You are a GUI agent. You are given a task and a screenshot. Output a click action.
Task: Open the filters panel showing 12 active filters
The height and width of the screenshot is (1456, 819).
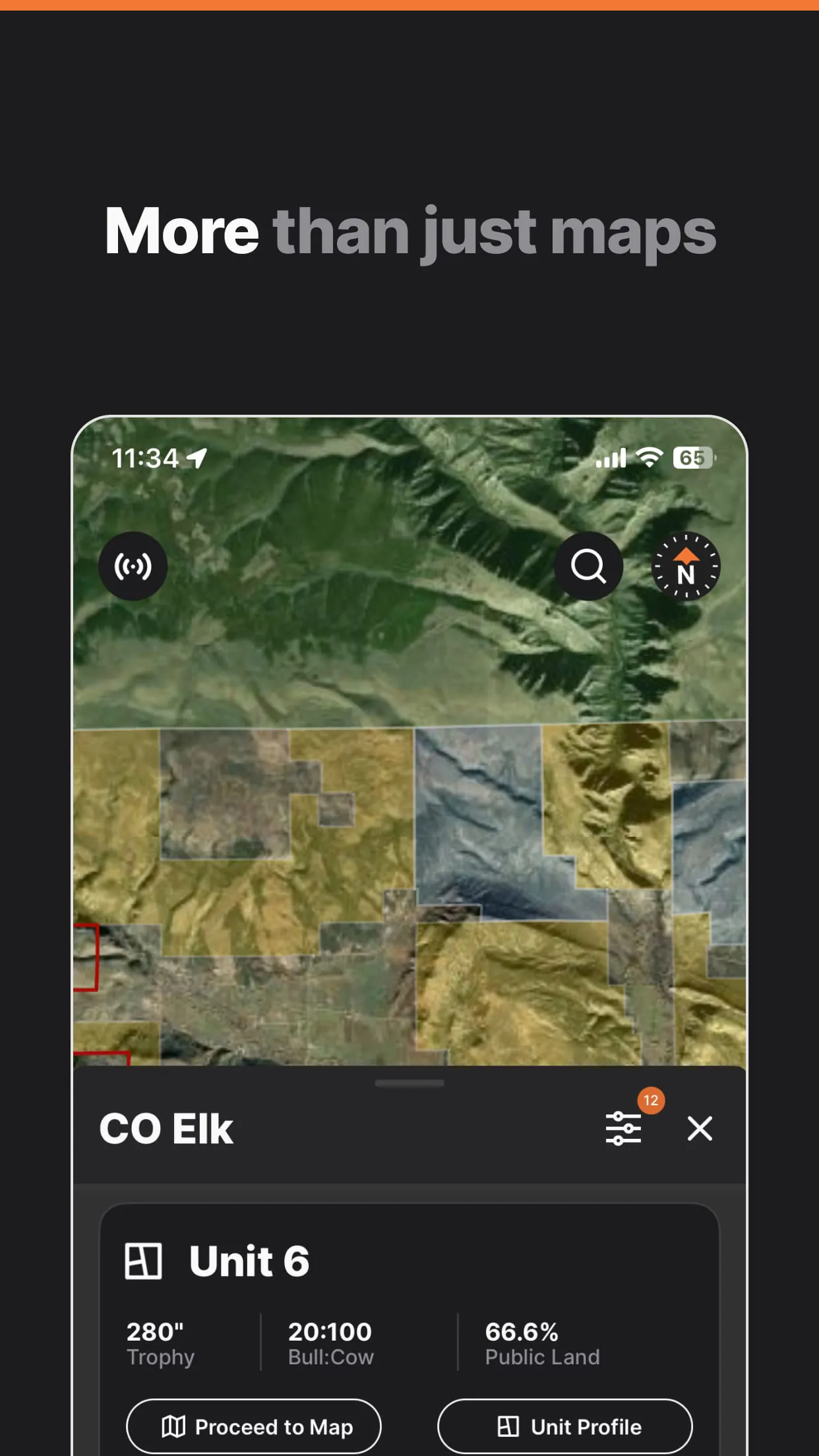click(622, 1128)
